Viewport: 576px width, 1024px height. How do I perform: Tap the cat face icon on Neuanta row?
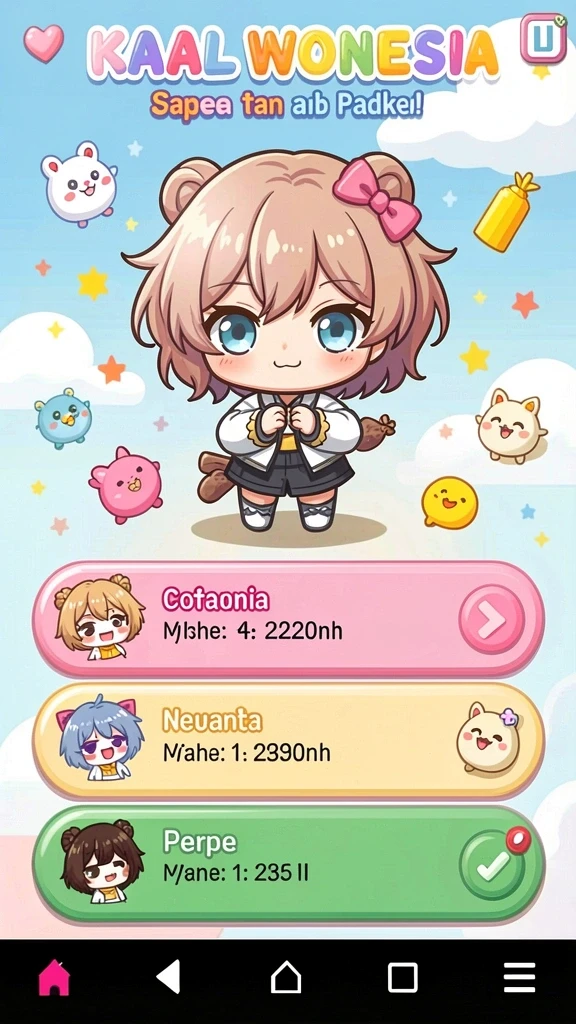point(488,738)
